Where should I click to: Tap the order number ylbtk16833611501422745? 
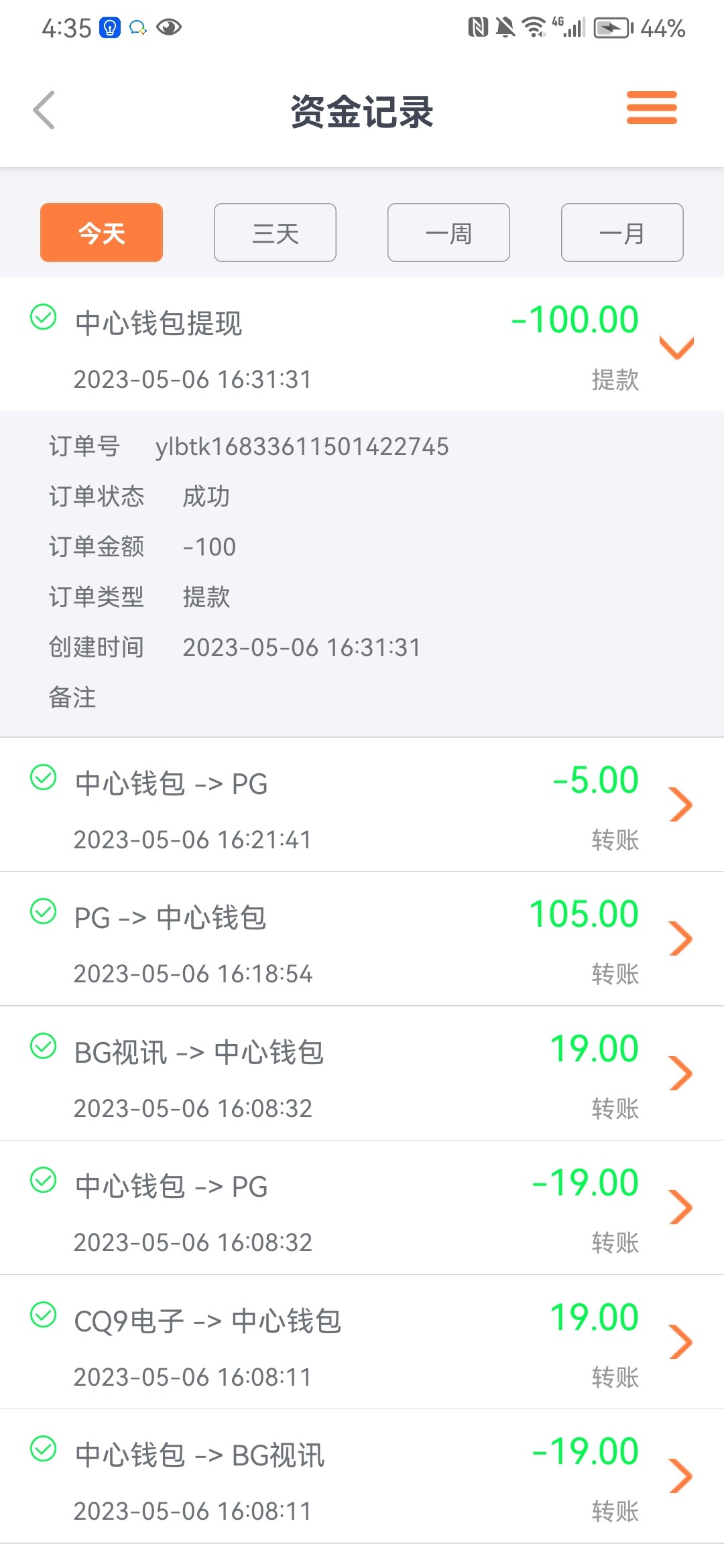[x=301, y=446]
